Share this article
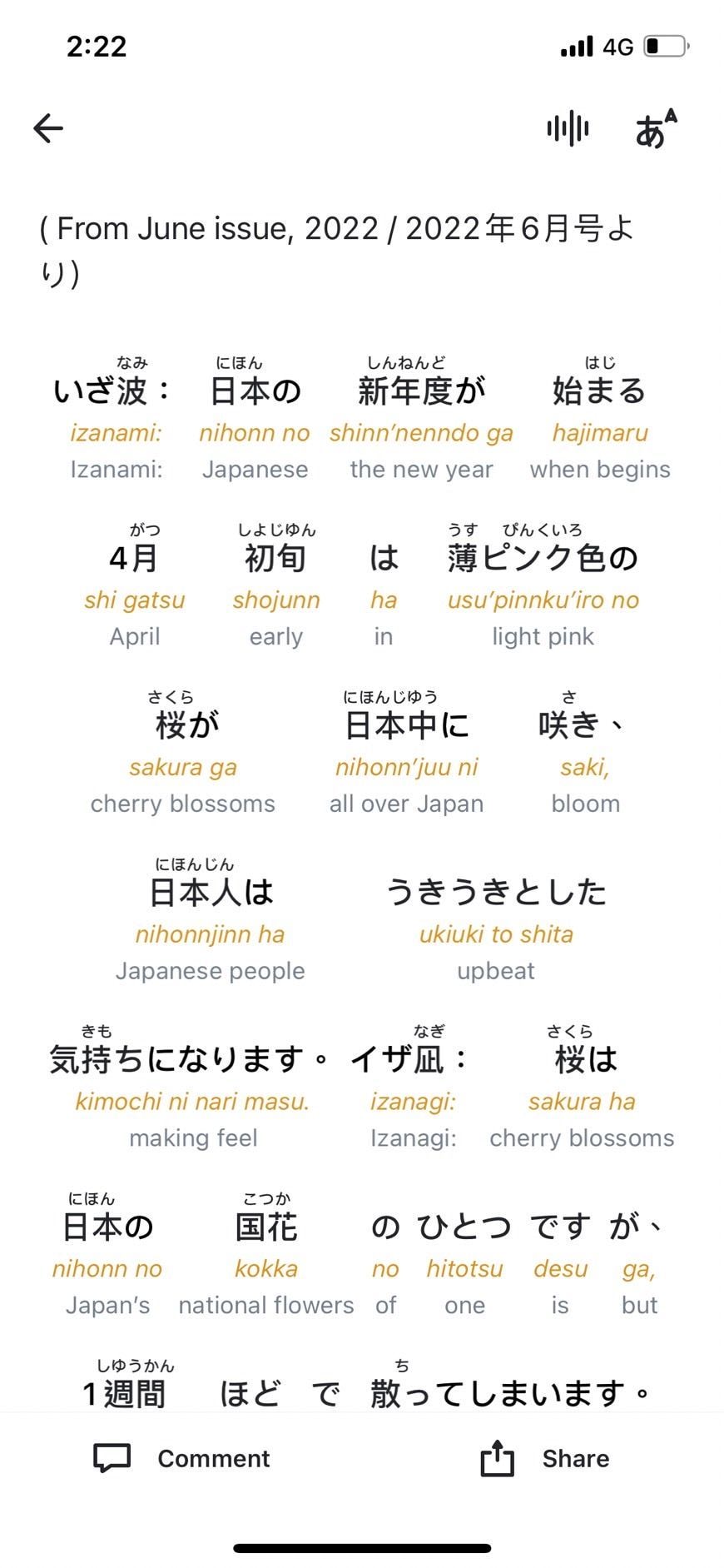This screenshot has width=724, height=1568. click(545, 1458)
